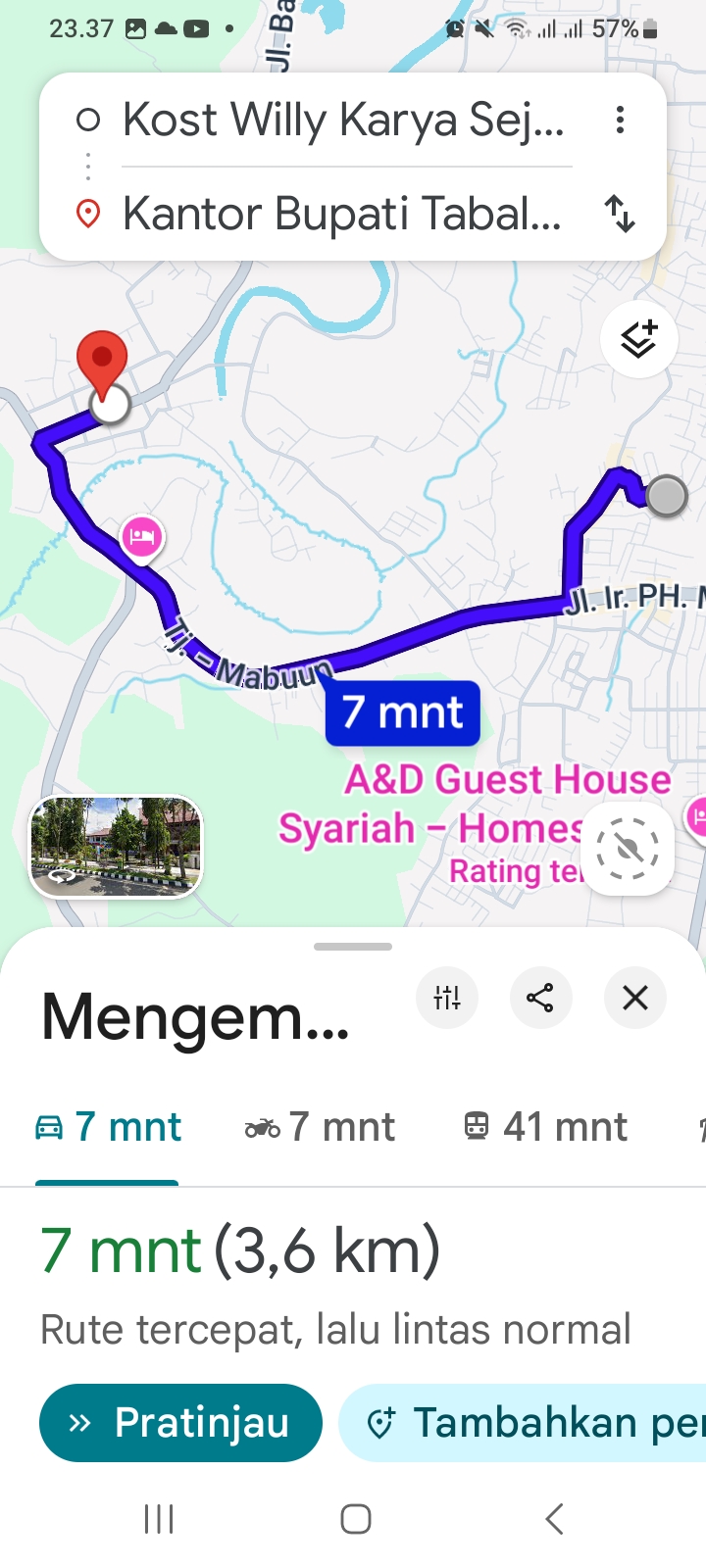Tap the Pratinjau button

[x=180, y=1423]
